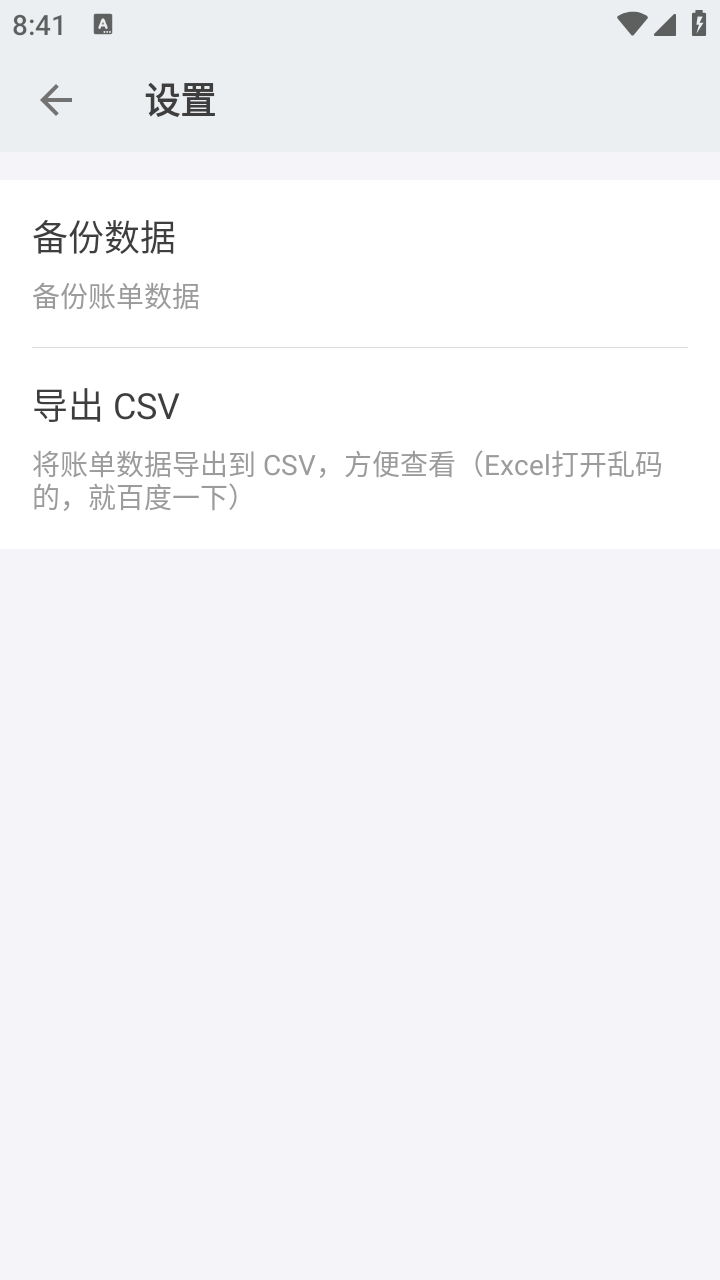Tap the app bar header region
Image resolution: width=720 pixels, height=1280 pixels.
click(360, 100)
